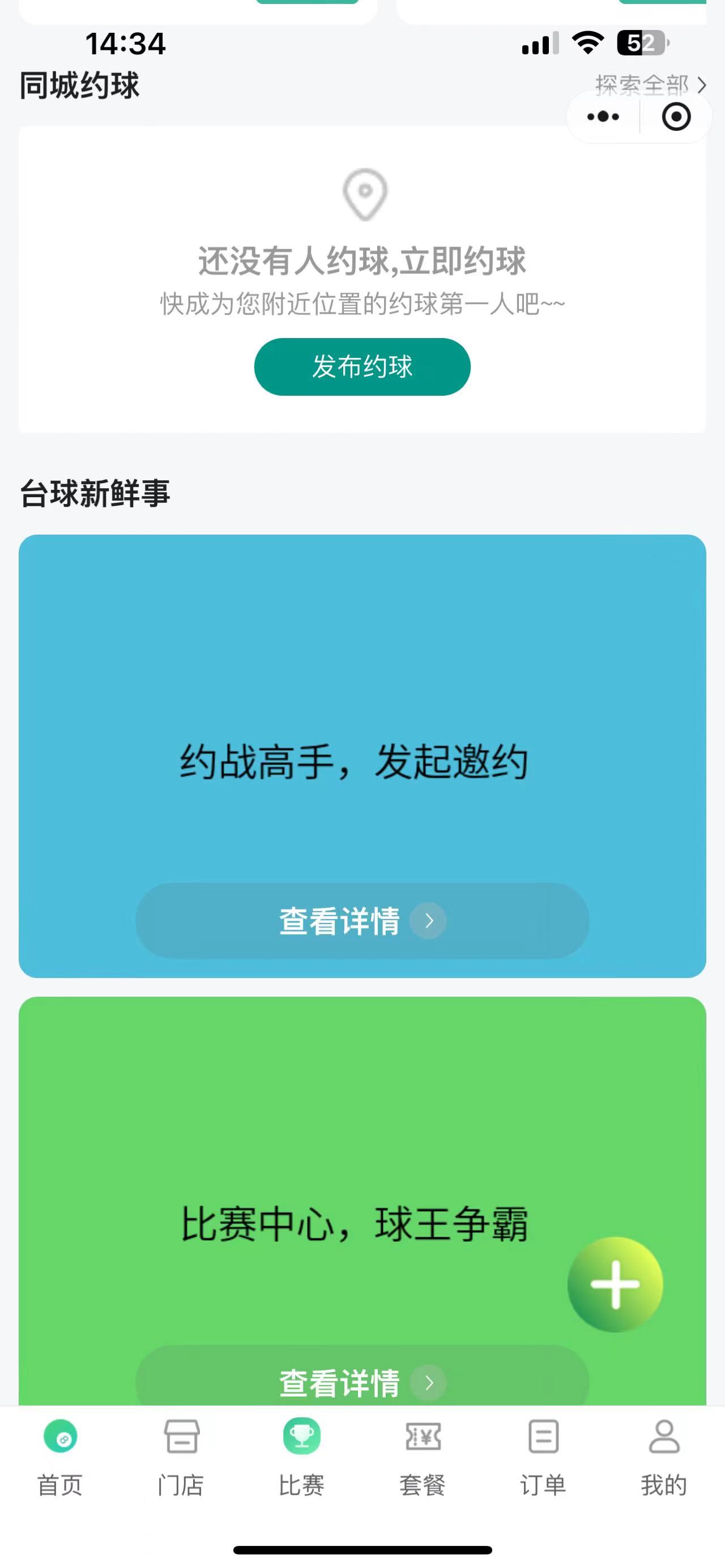Tap the green floating plus button
The height and width of the screenshot is (1568, 725).
pyautogui.click(x=615, y=1284)
